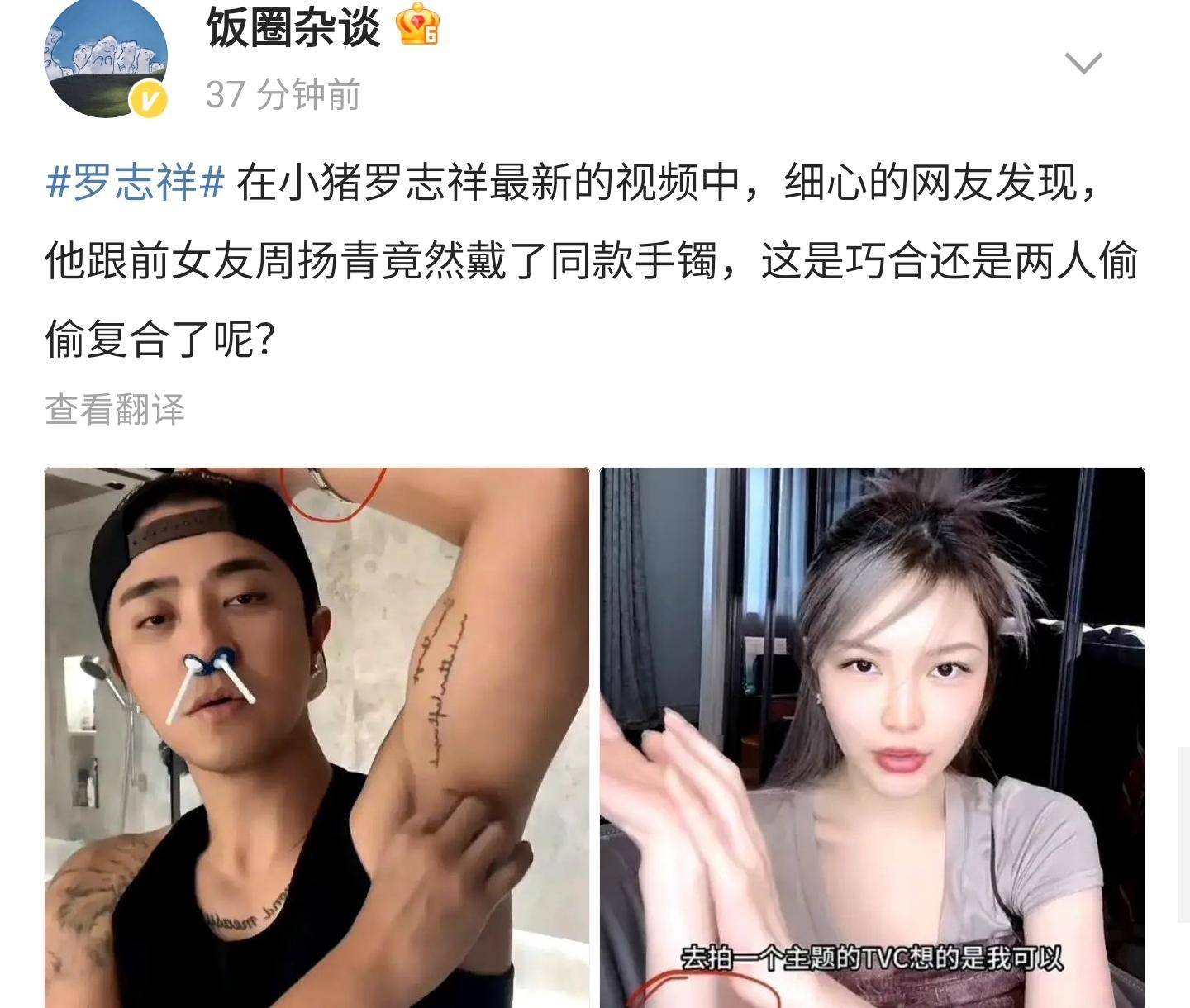Tap 查看翻译 to translate the post
This screenshot has height=1008, width=1190.
(115, 409)
